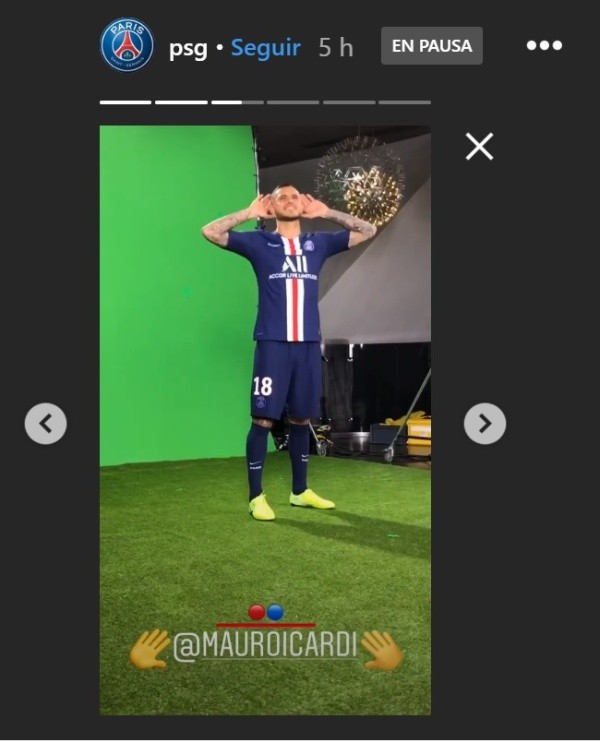Open the psg profile avatar
600x743 pixels.
[x=127, y=46]
